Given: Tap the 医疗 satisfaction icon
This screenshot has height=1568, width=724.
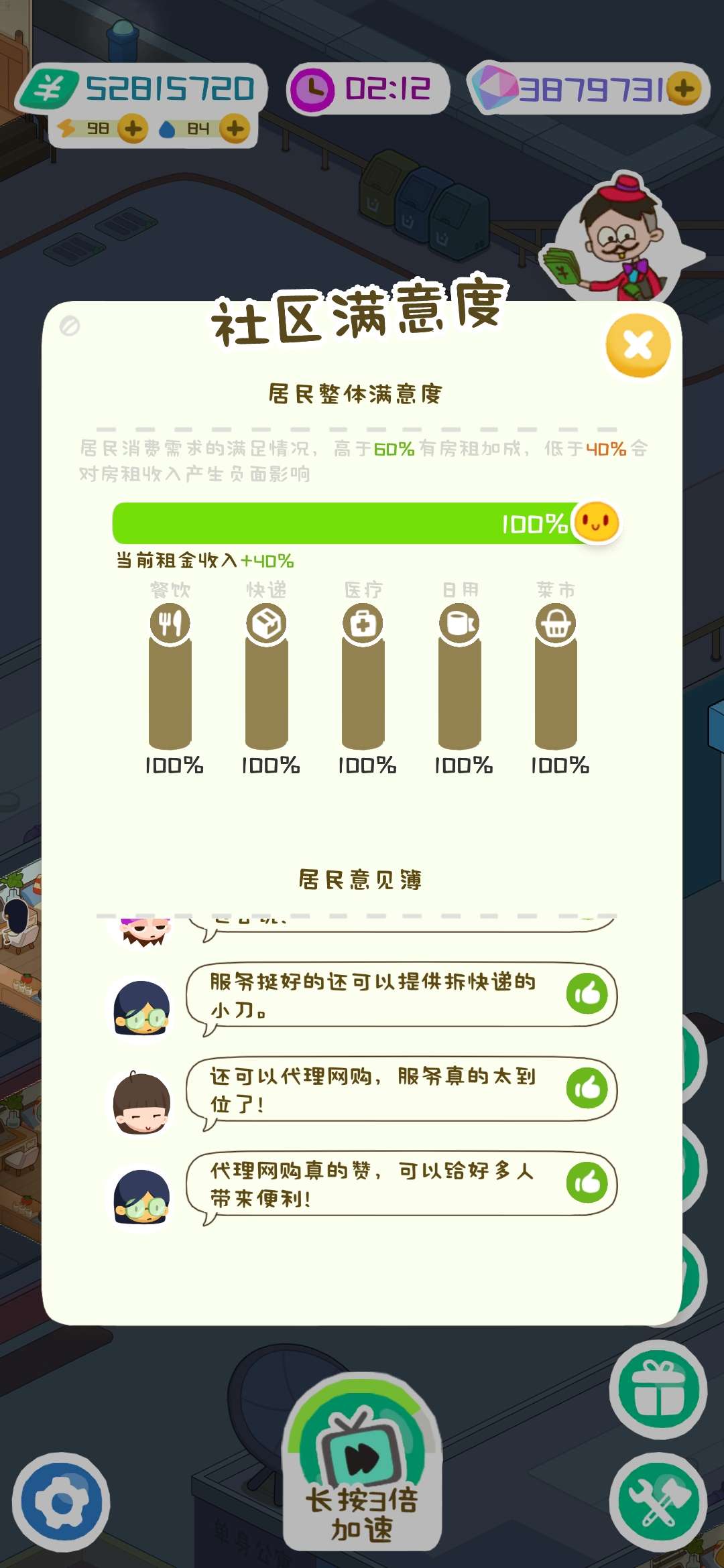Looking at the screenshot, I should click(363, 623).
